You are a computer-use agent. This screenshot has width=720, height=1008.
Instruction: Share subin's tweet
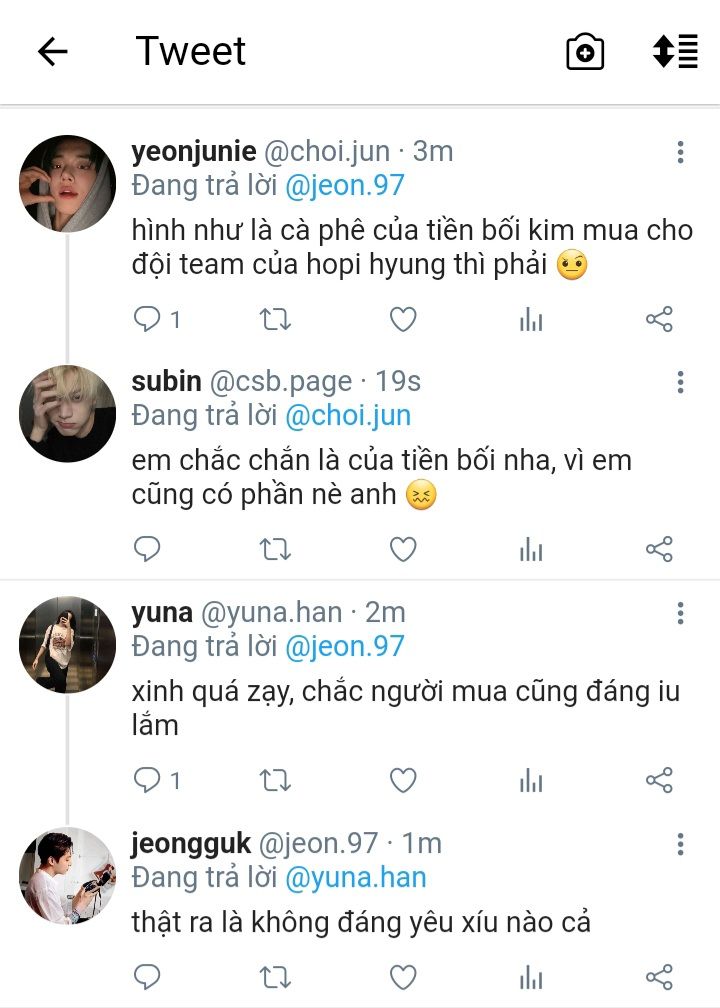(659, 549)
